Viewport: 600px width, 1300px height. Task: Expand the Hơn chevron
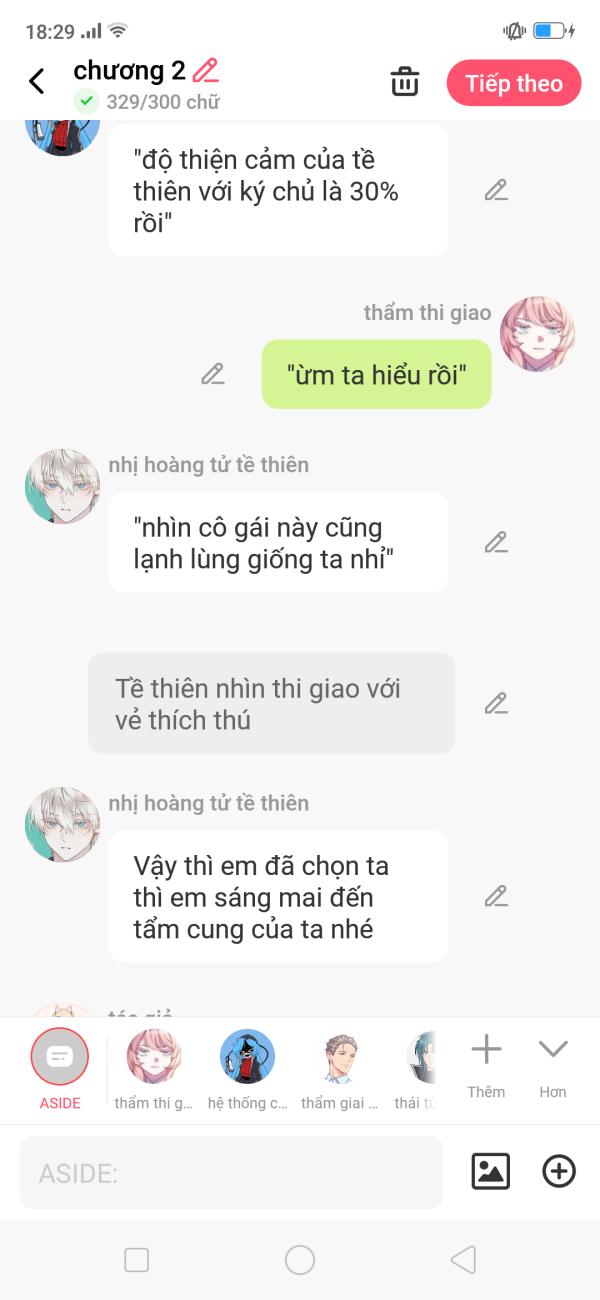553,1064
